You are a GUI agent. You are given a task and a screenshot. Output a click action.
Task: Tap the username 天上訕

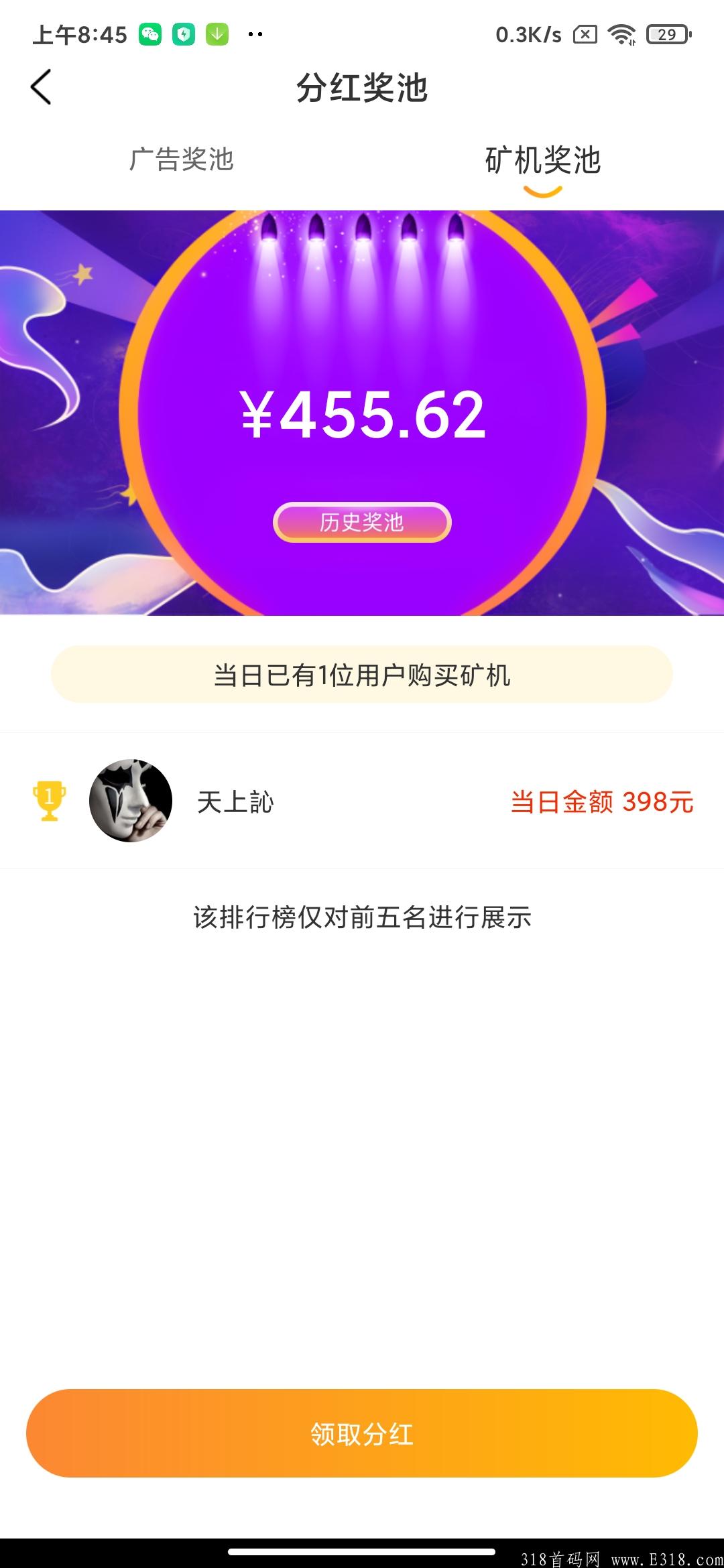[x=236, y=801]
